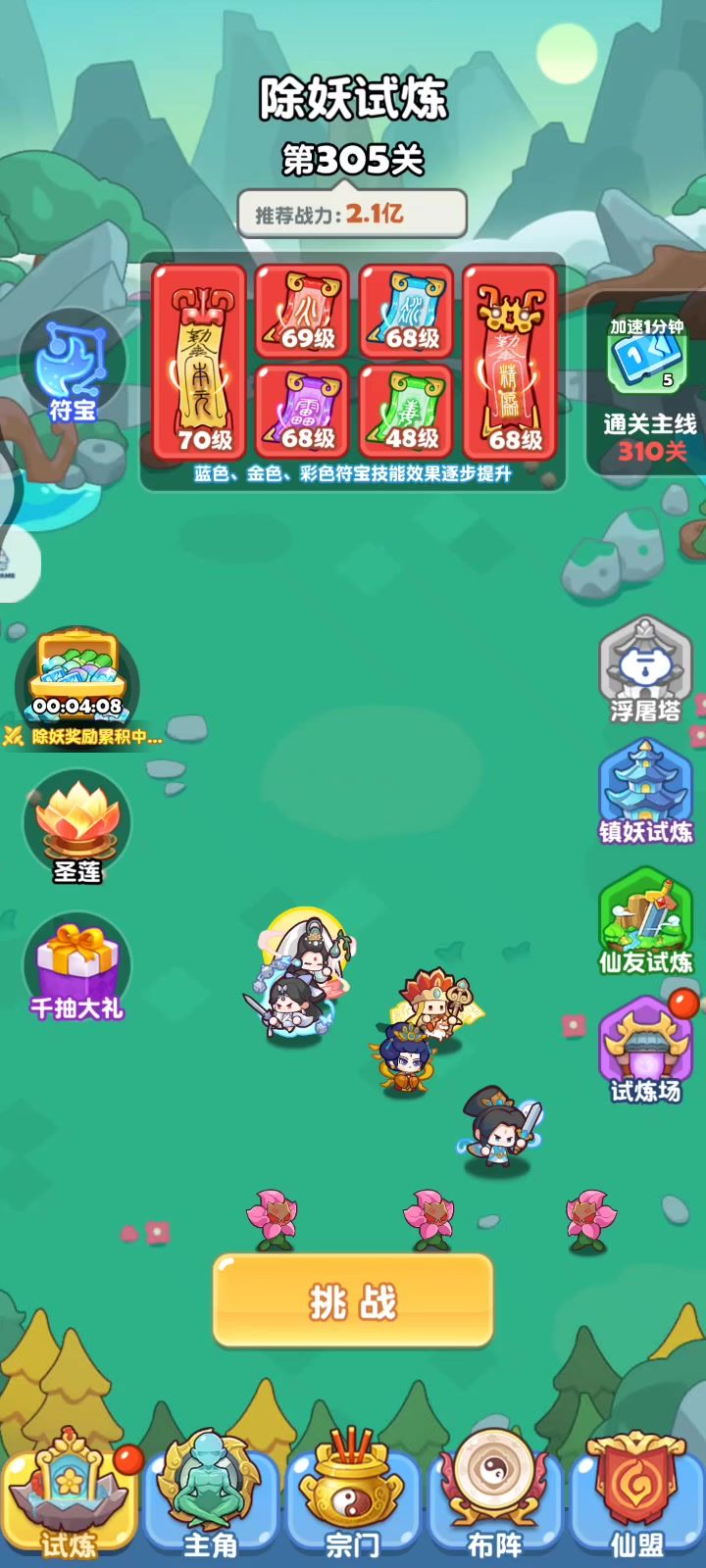The image size is (706, 1568).
Task: Switch to the 布阵 tab
Action: click(x=495, y=1494)
